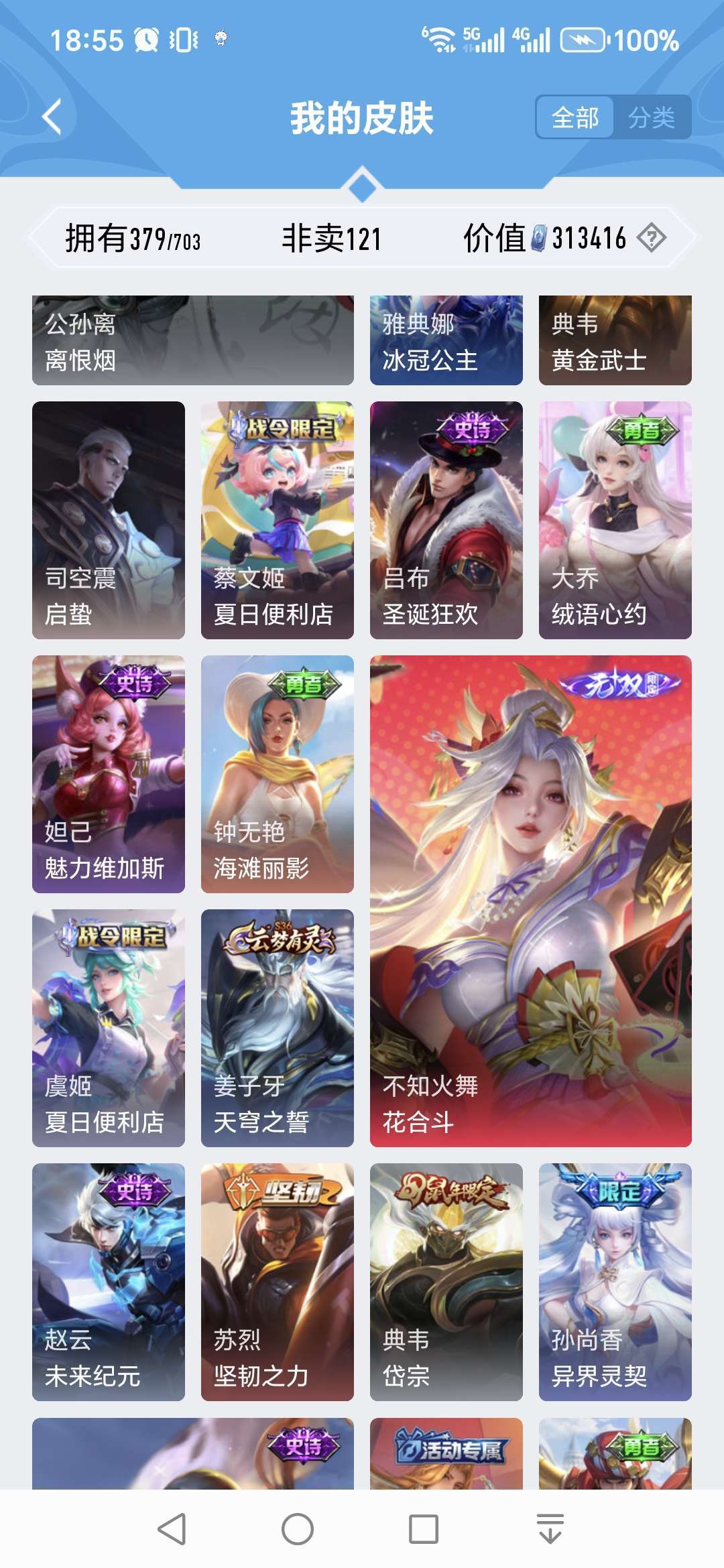This screenshot has height=1568, width=724.
Task: Select 吕布 圣诞狂欢 skin
Action: 446,519
